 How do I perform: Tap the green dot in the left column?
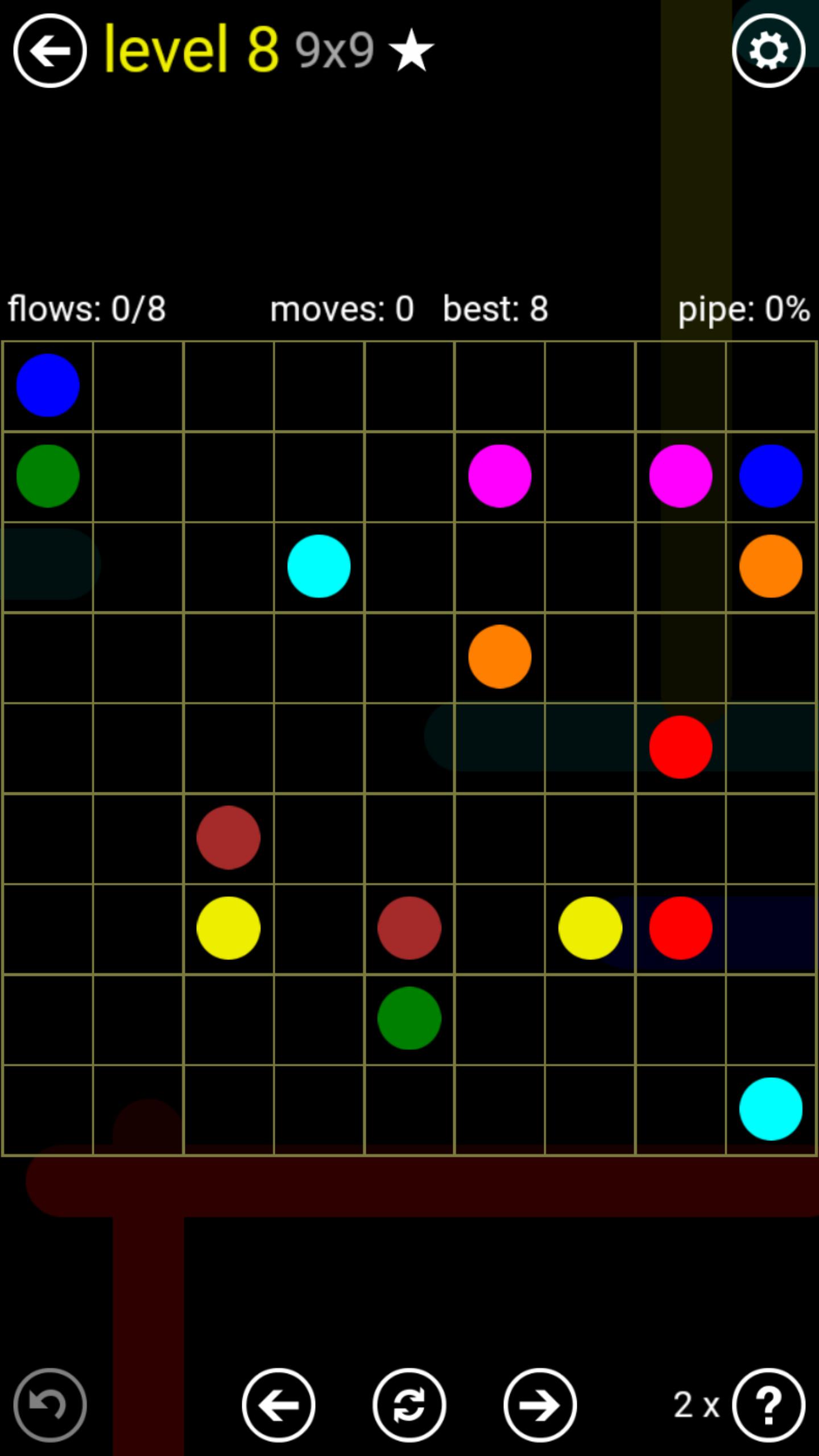coord(48,475)
